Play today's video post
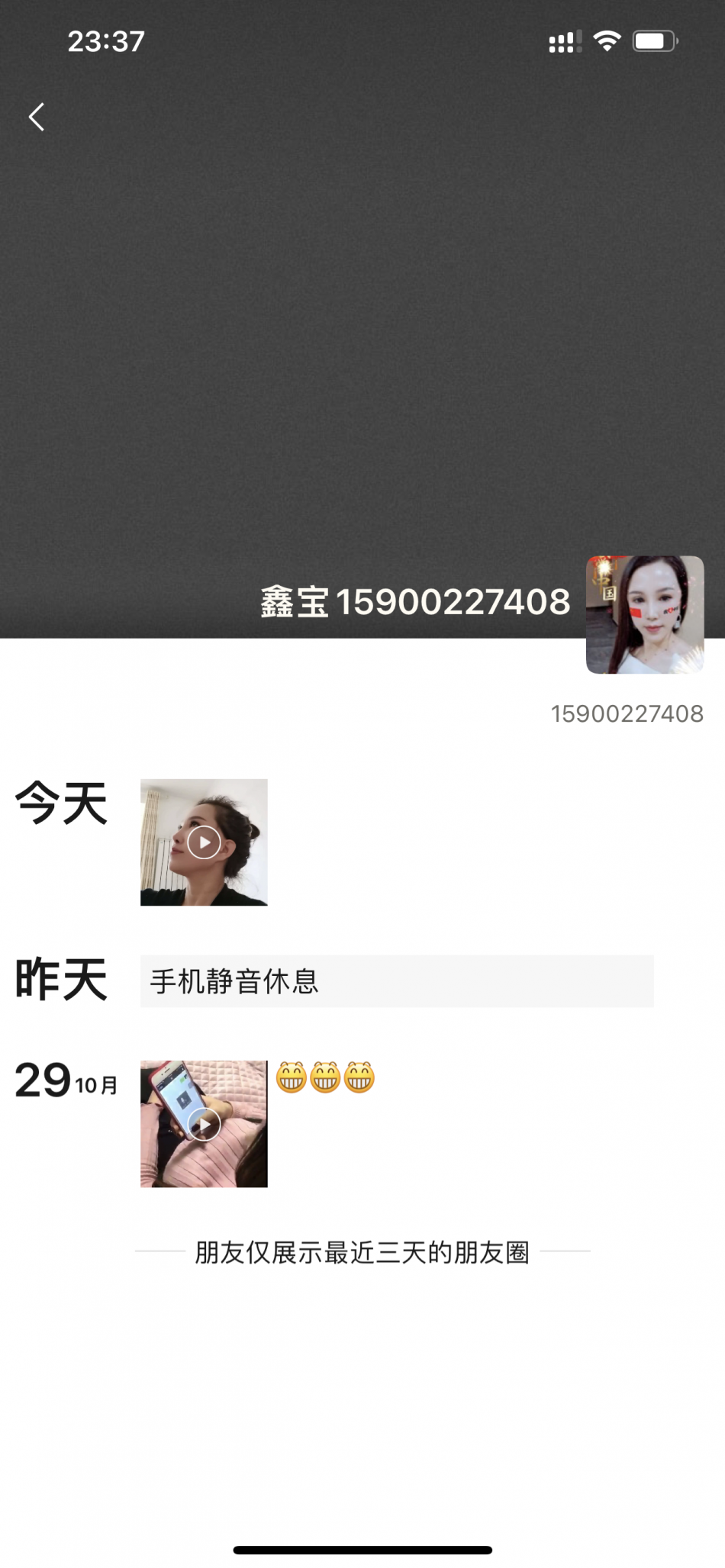This screenshot has height=1568, width=725. click(204, 842)
